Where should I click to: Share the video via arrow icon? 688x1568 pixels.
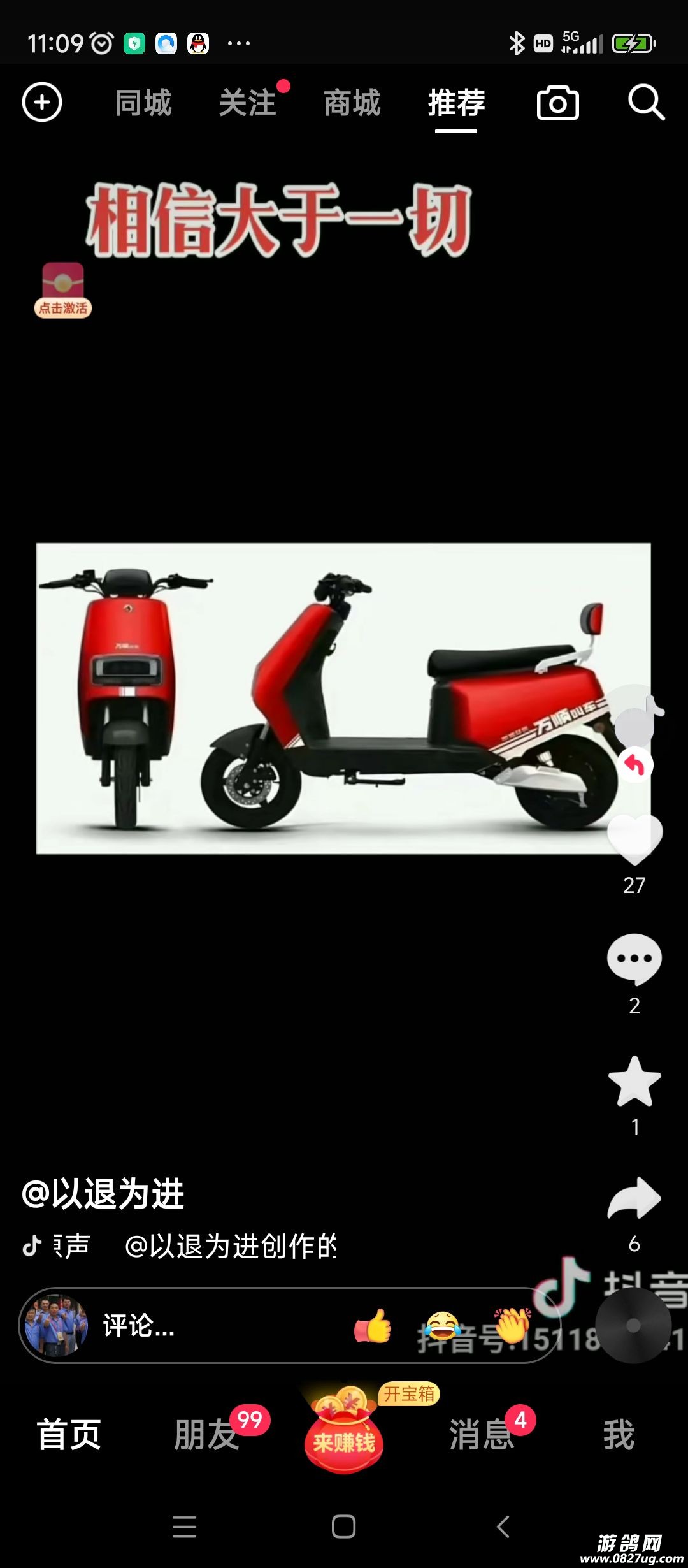pyautogui.click(x=634, y=1199)
